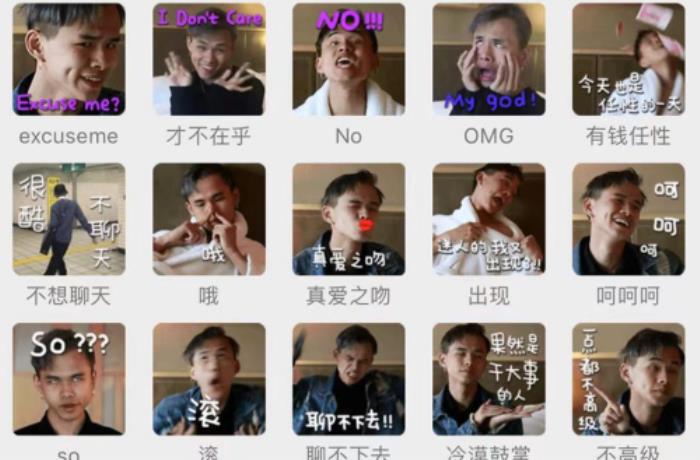Select the '聊不下去' sticker
The image size is (700, 460).
click(x=349, y=379)
